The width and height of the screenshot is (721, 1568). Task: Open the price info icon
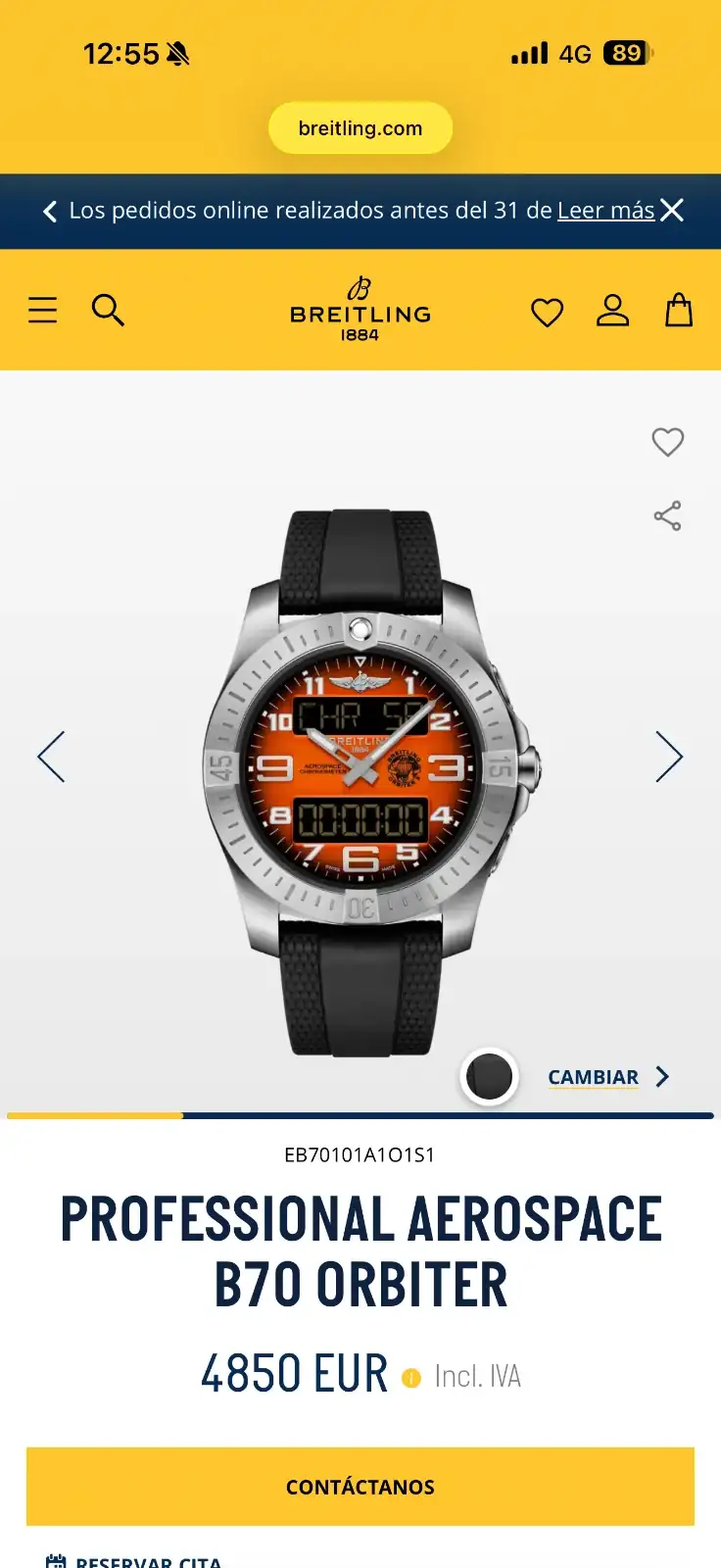(x=411, y=1378)
